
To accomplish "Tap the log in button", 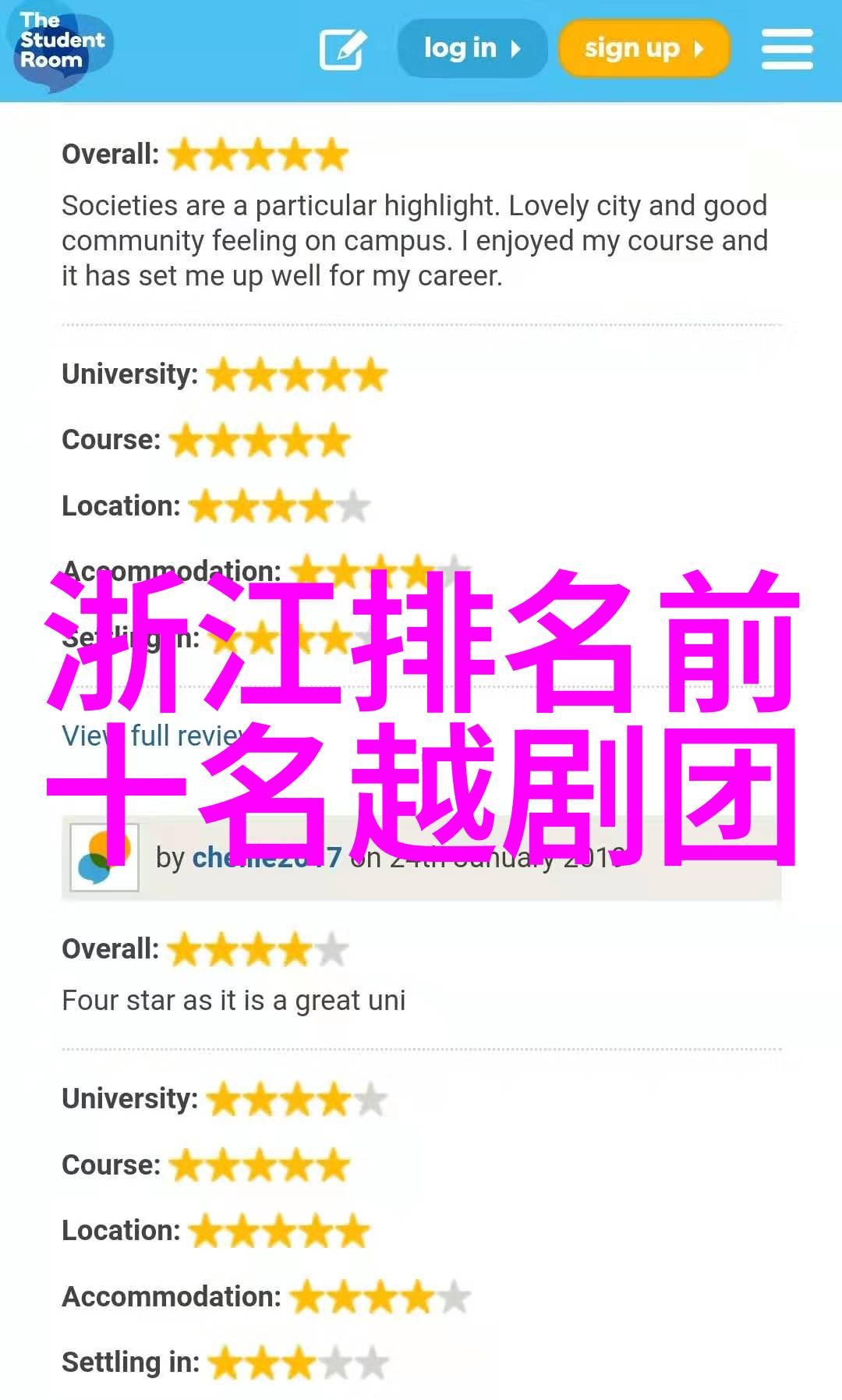I will [x=472, y=48].
